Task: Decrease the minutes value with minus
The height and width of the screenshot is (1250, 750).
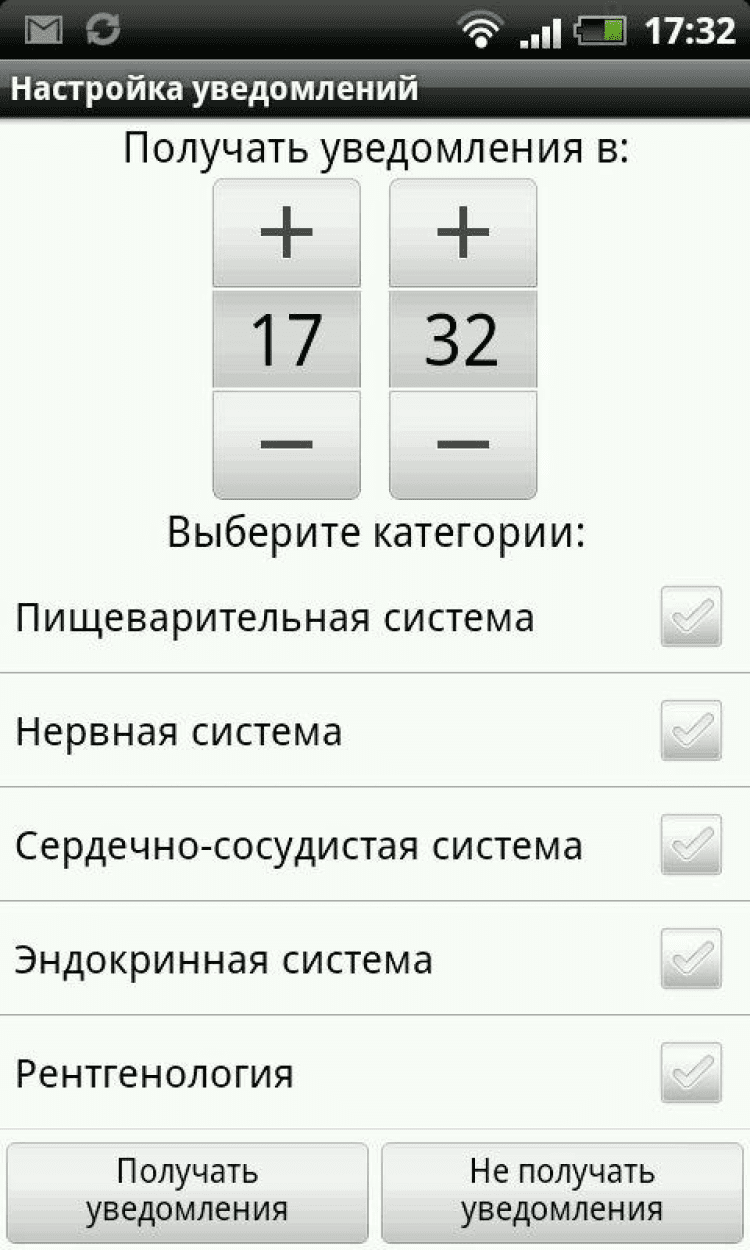Action: tap(462, 444)
